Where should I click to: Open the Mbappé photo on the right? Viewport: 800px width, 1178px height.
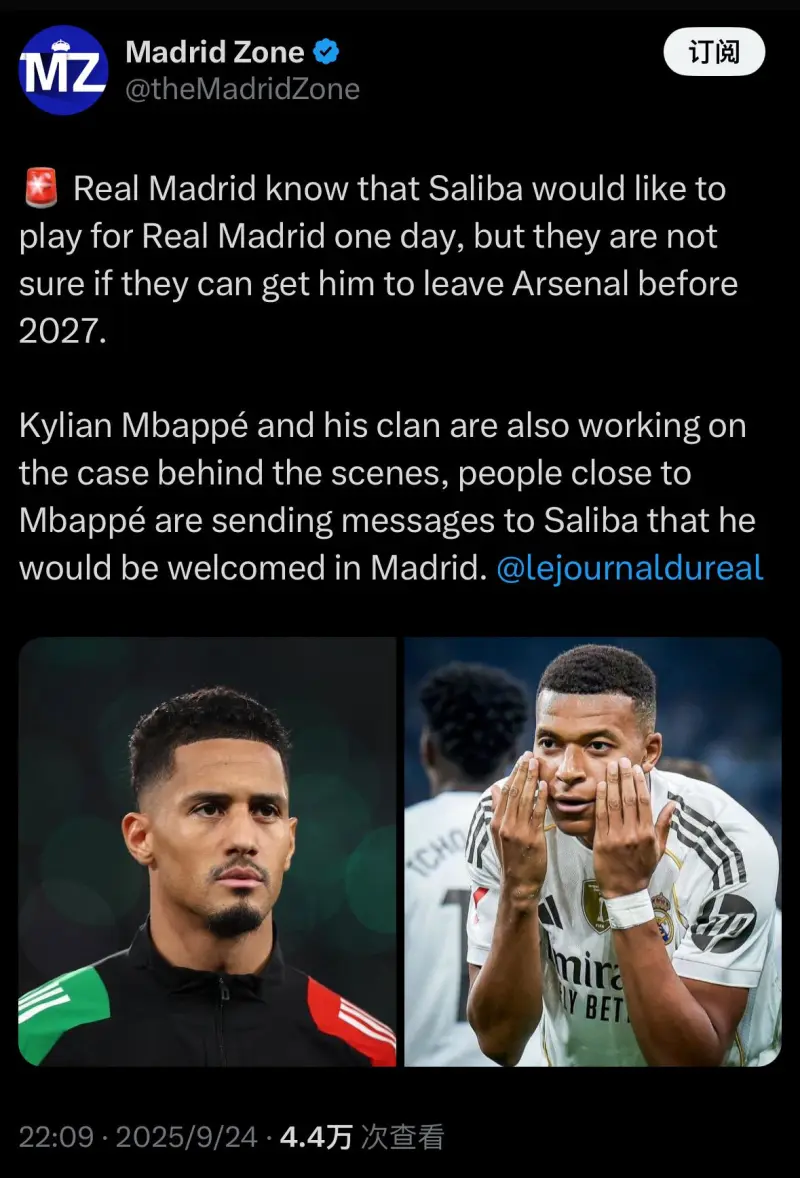(x=593, y=852)
